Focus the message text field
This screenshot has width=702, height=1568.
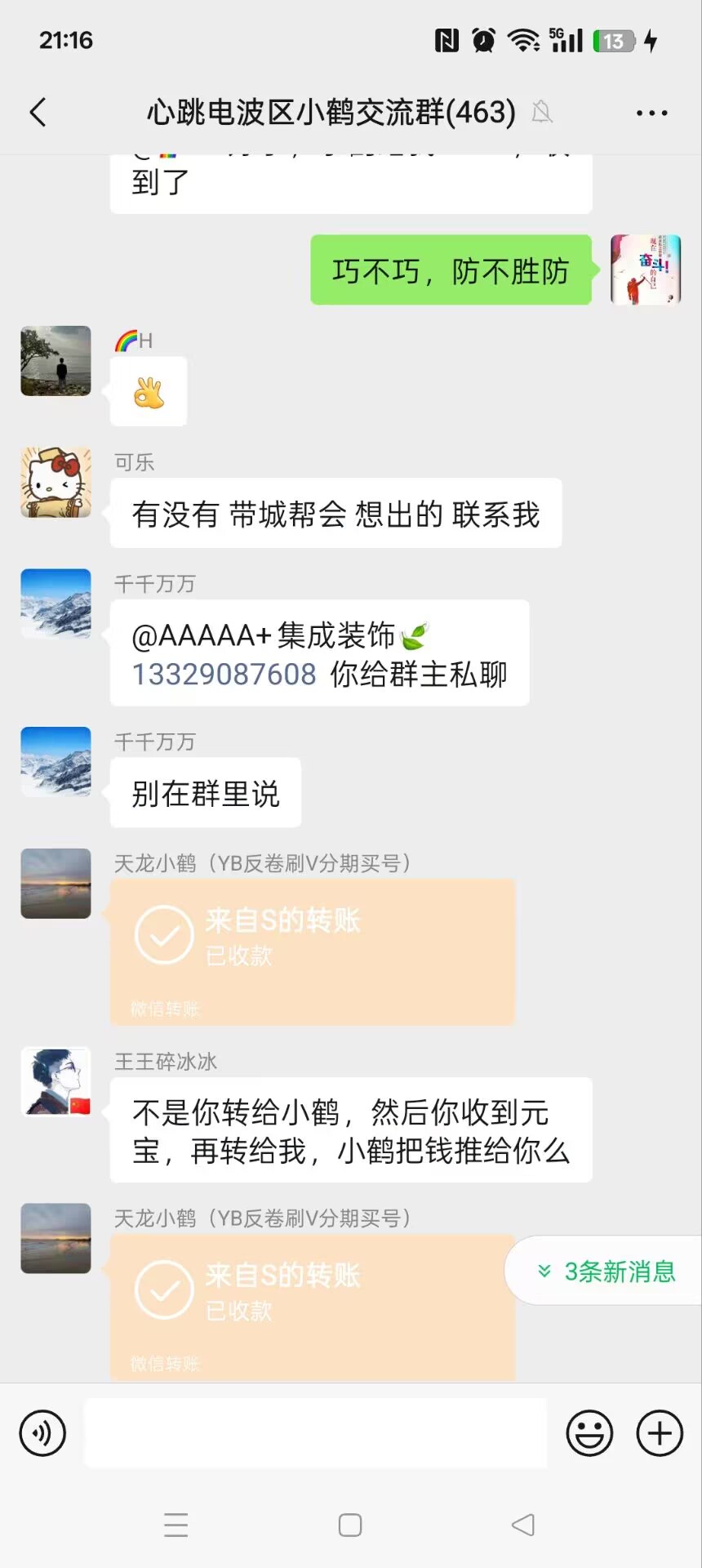[x=316, y=1433]
